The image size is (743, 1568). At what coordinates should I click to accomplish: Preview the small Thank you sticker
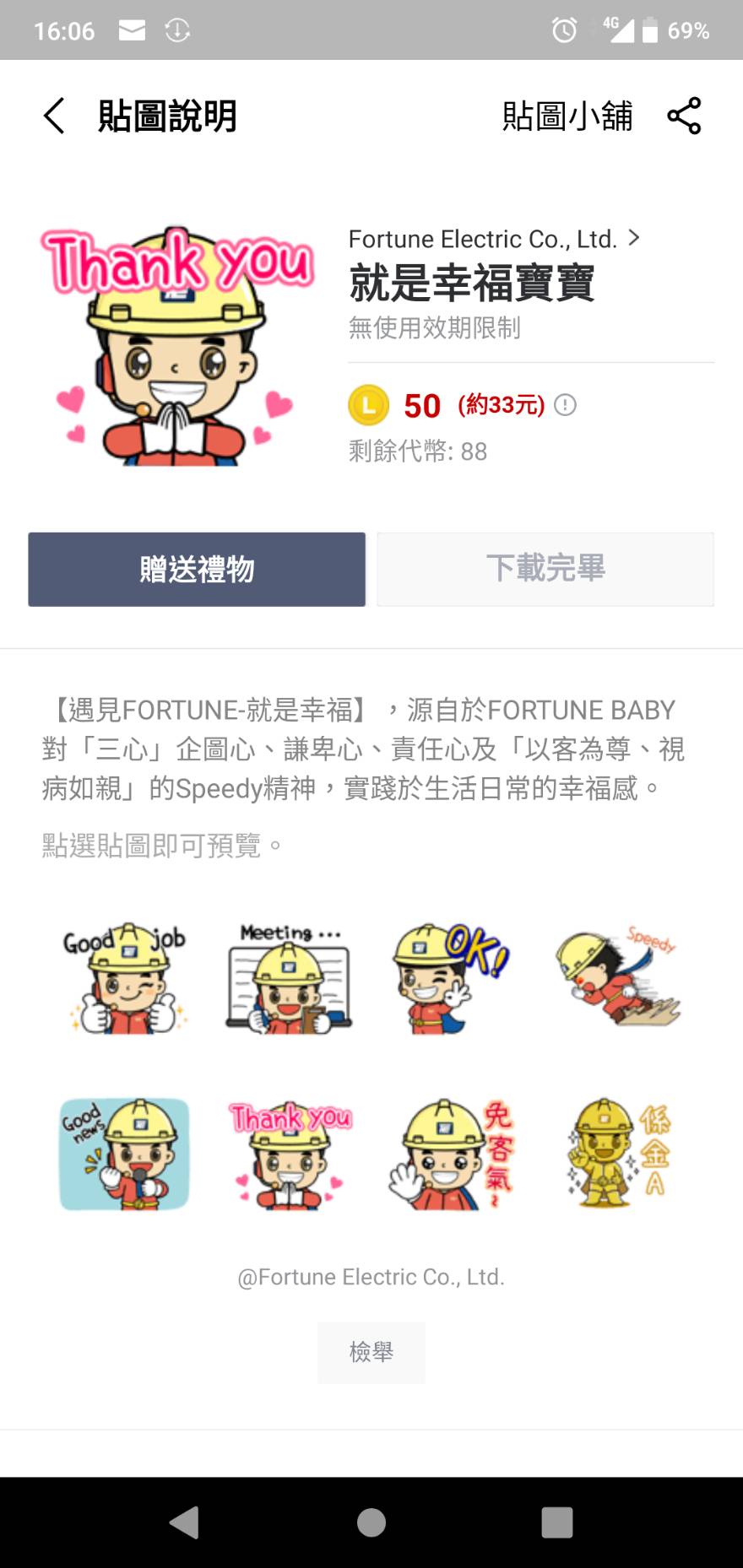289,1154
